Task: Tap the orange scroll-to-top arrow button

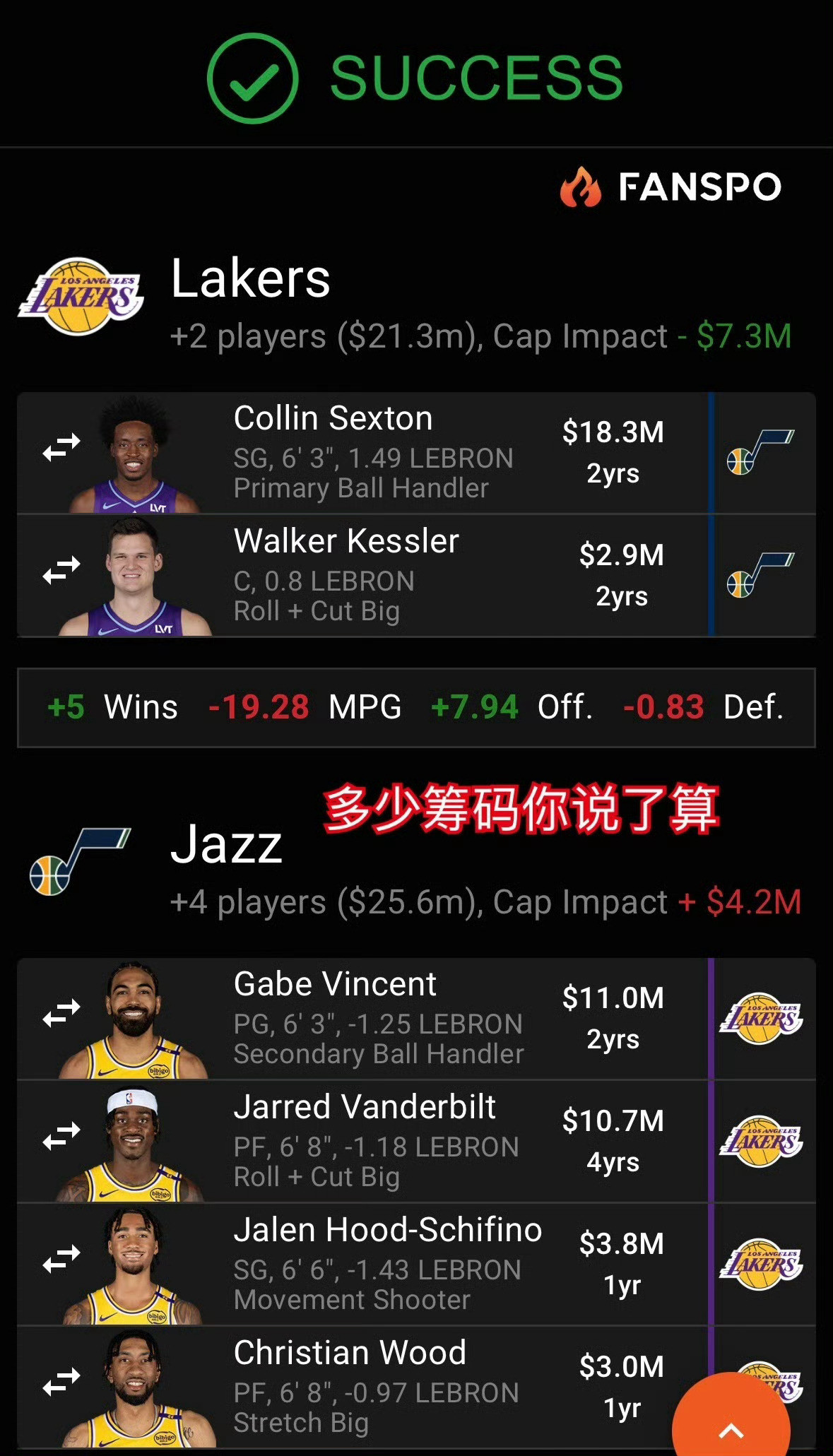Action: click(731, 1420)
